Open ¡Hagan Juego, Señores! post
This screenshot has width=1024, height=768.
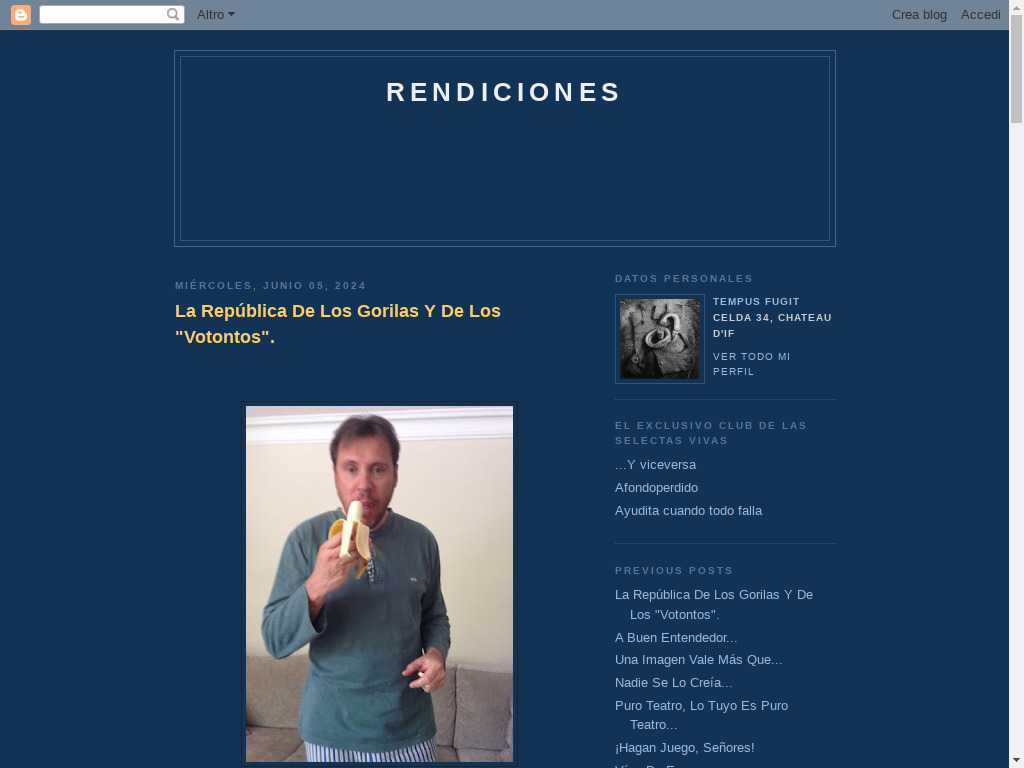pos(684,748)
